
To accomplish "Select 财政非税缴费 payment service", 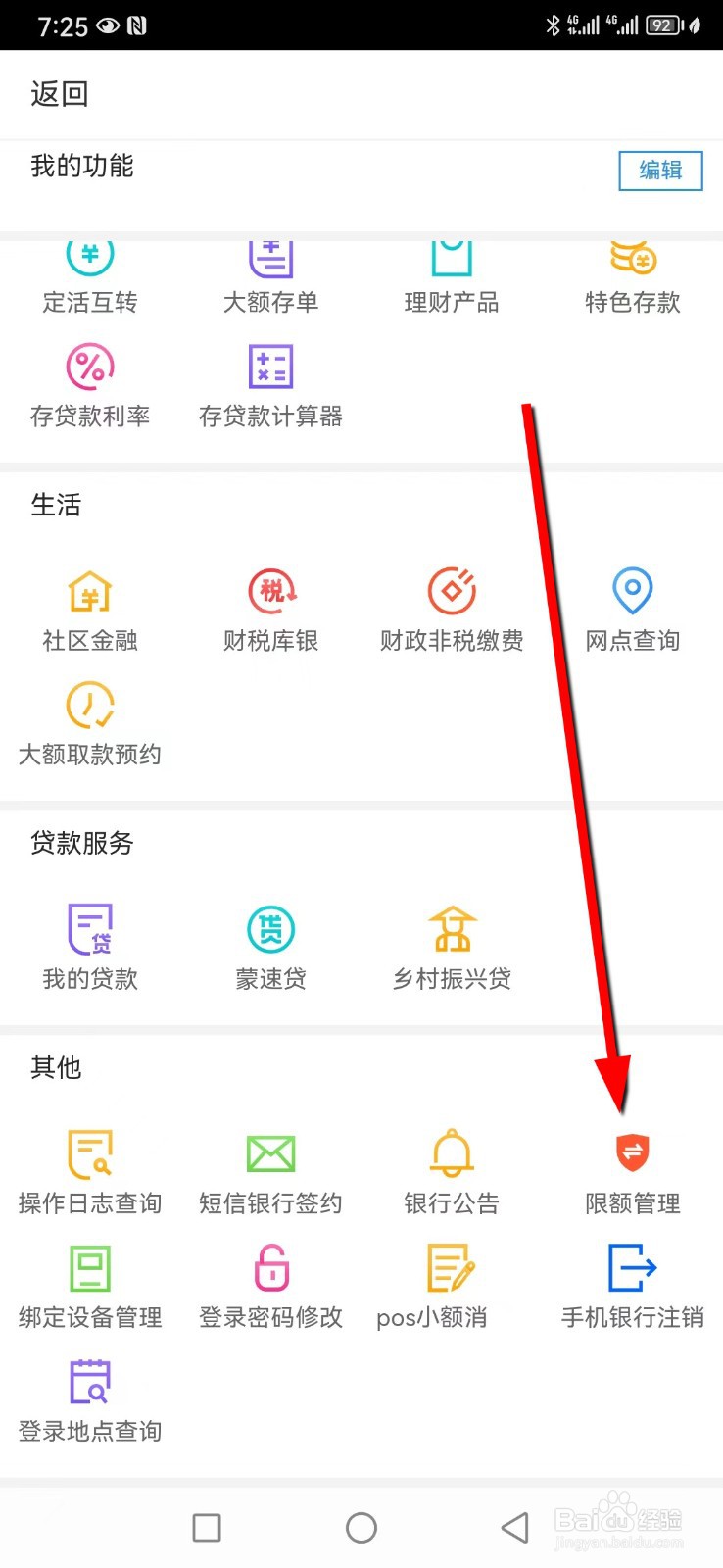I will [450, 608].
